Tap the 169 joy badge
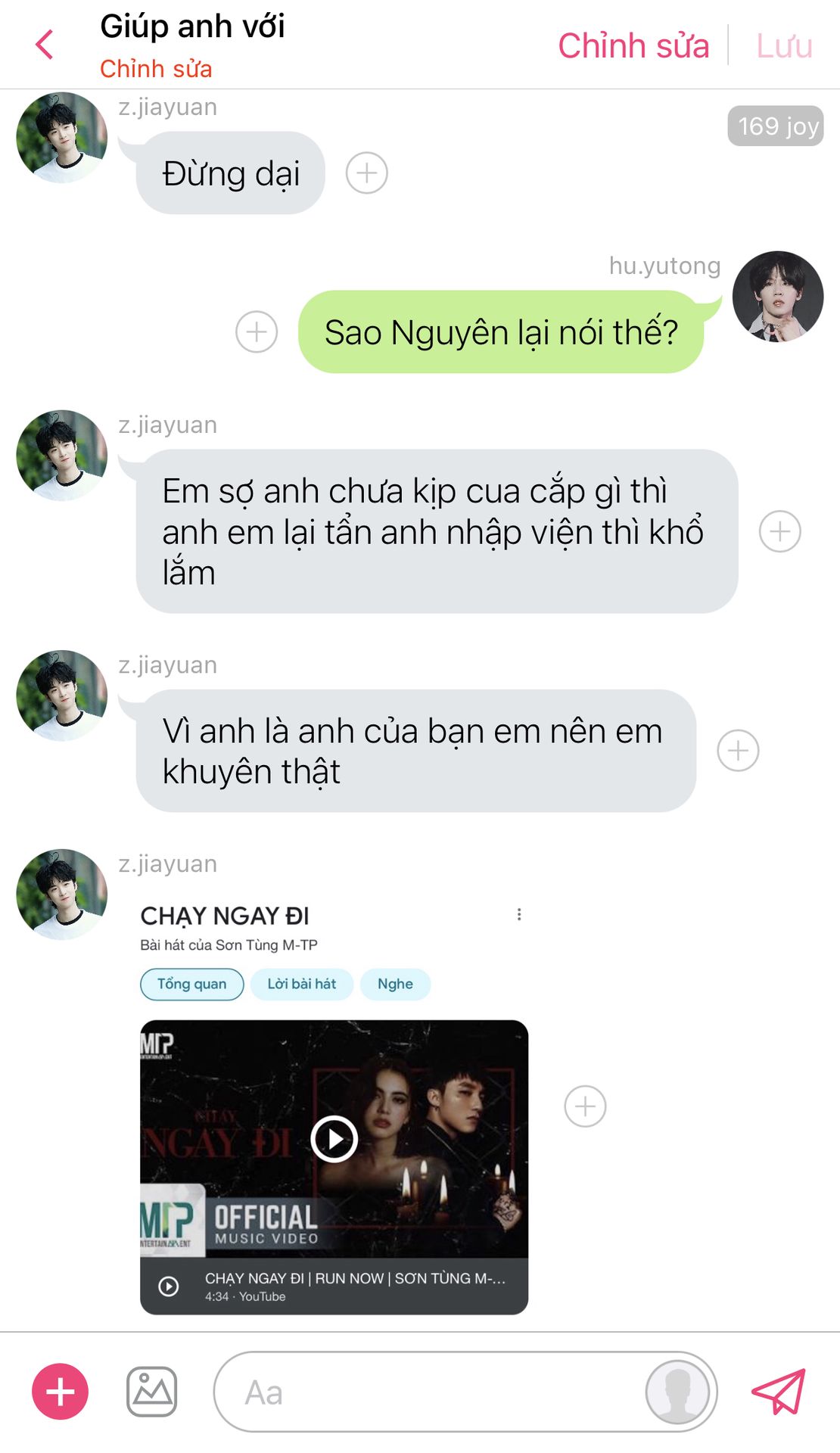 [x=776, y=126]
